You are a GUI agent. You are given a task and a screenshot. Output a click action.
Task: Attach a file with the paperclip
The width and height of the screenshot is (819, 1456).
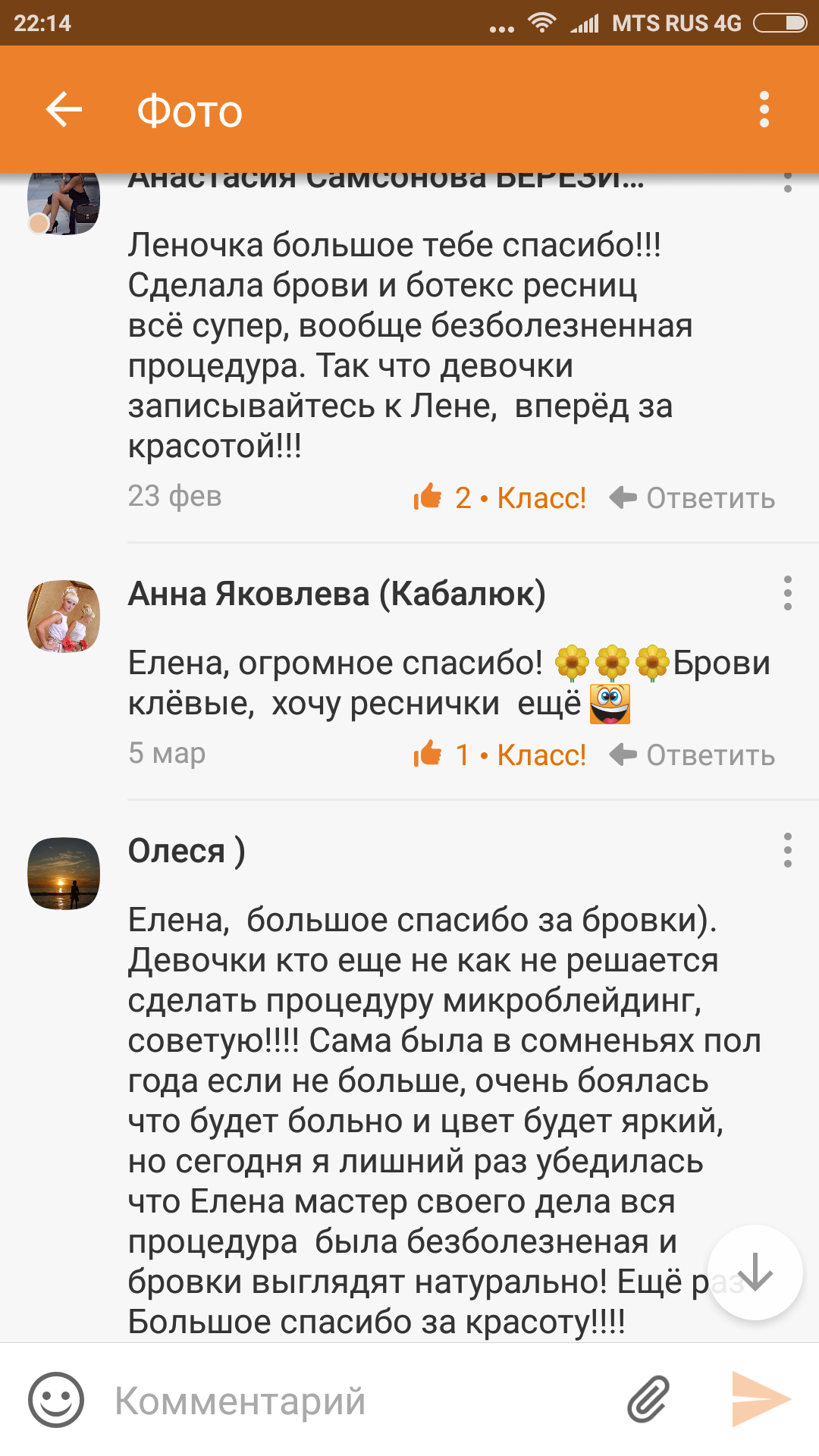(649, 1400)
